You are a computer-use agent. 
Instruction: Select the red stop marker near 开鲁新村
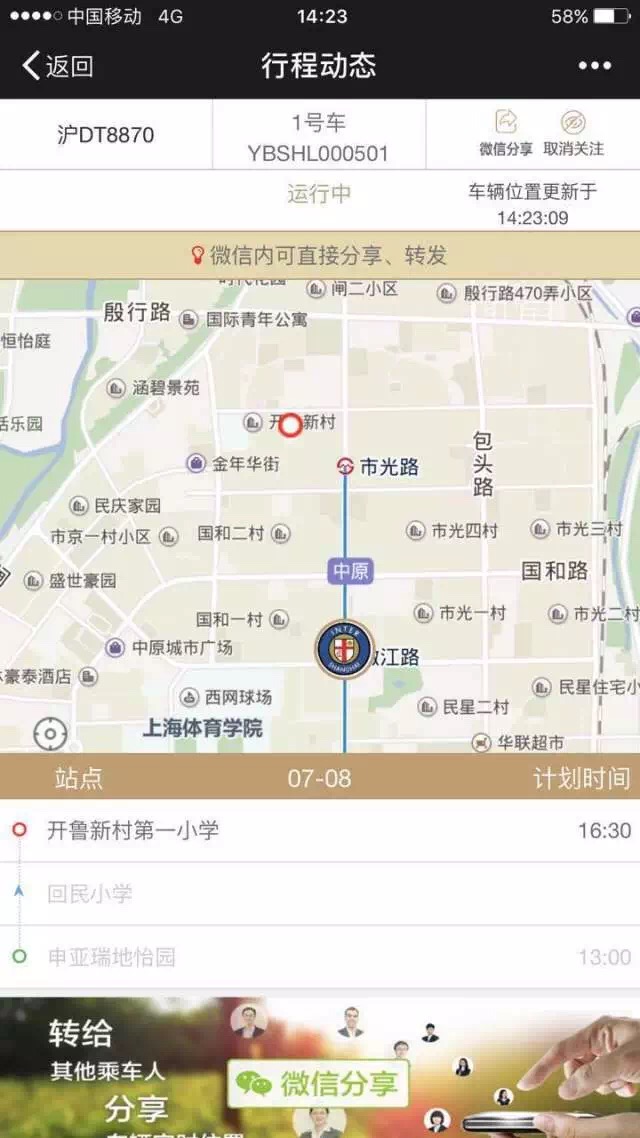pos(290,425)
